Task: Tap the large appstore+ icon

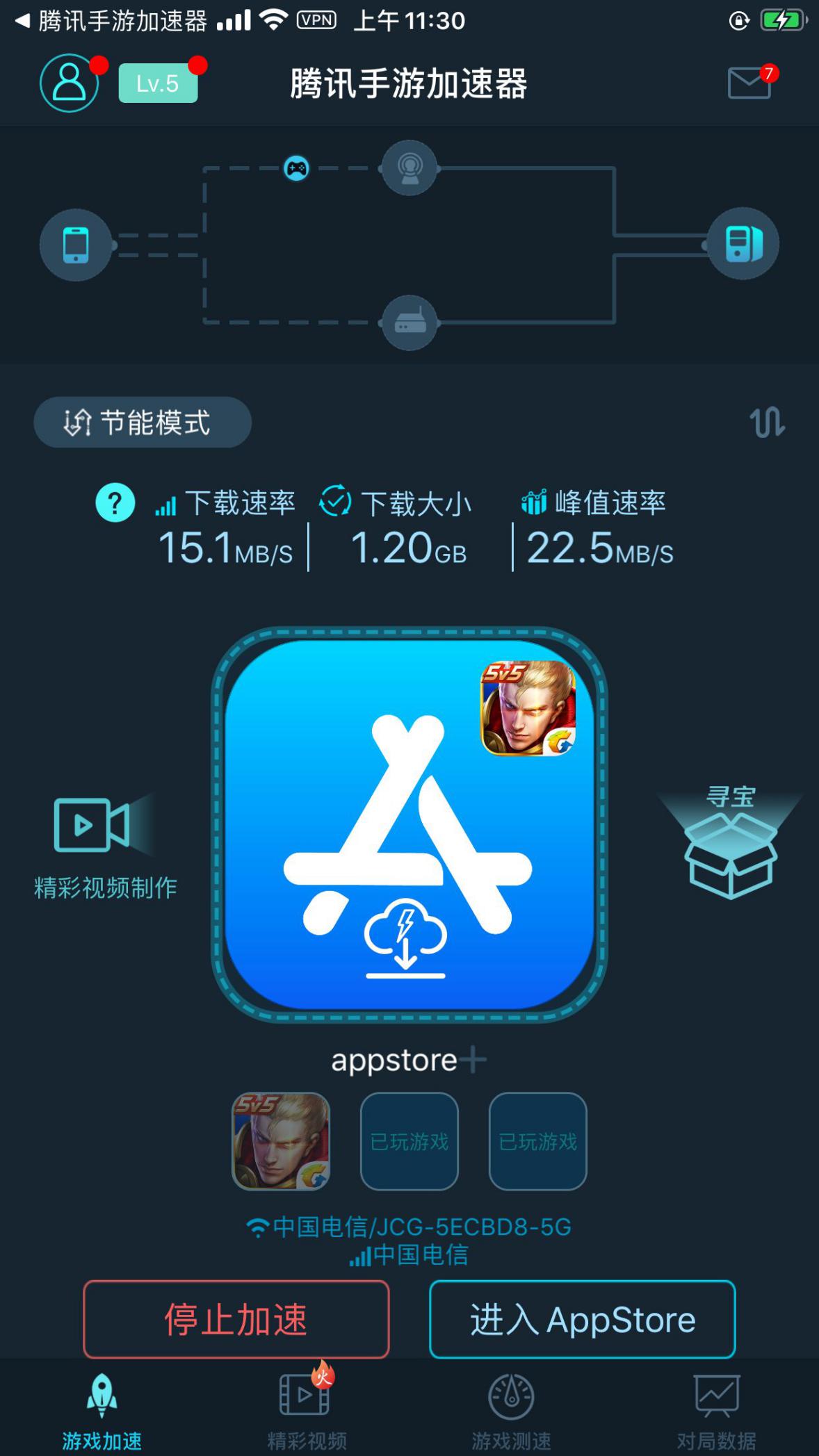Action: [x=409, y=824]
